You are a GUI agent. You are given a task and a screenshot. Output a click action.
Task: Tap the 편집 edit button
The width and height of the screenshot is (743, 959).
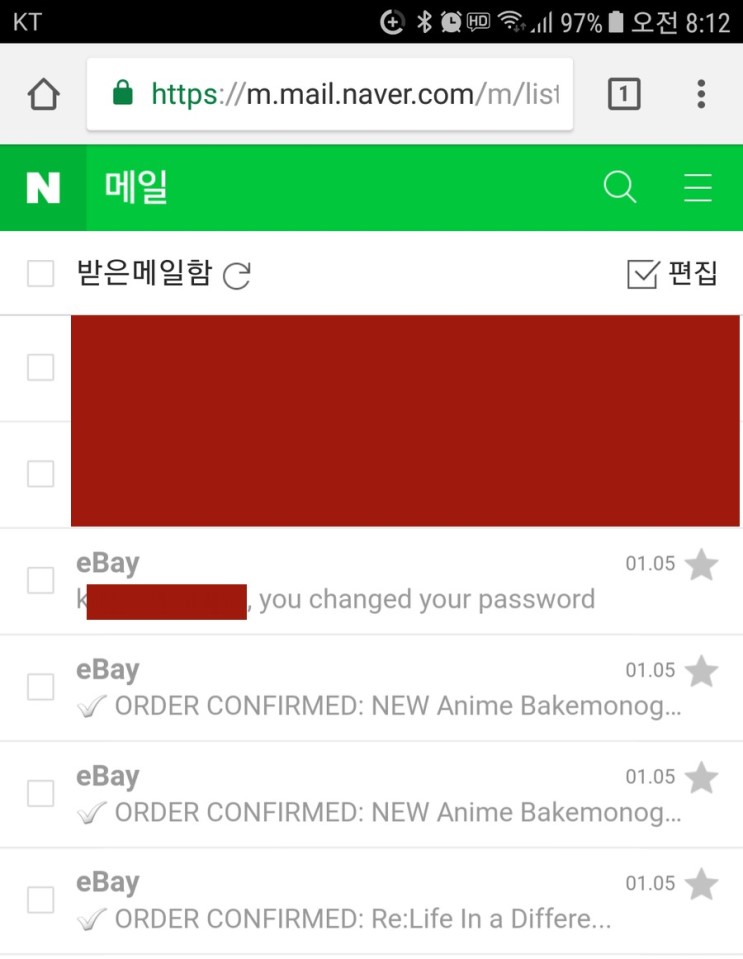pos(673,274)
